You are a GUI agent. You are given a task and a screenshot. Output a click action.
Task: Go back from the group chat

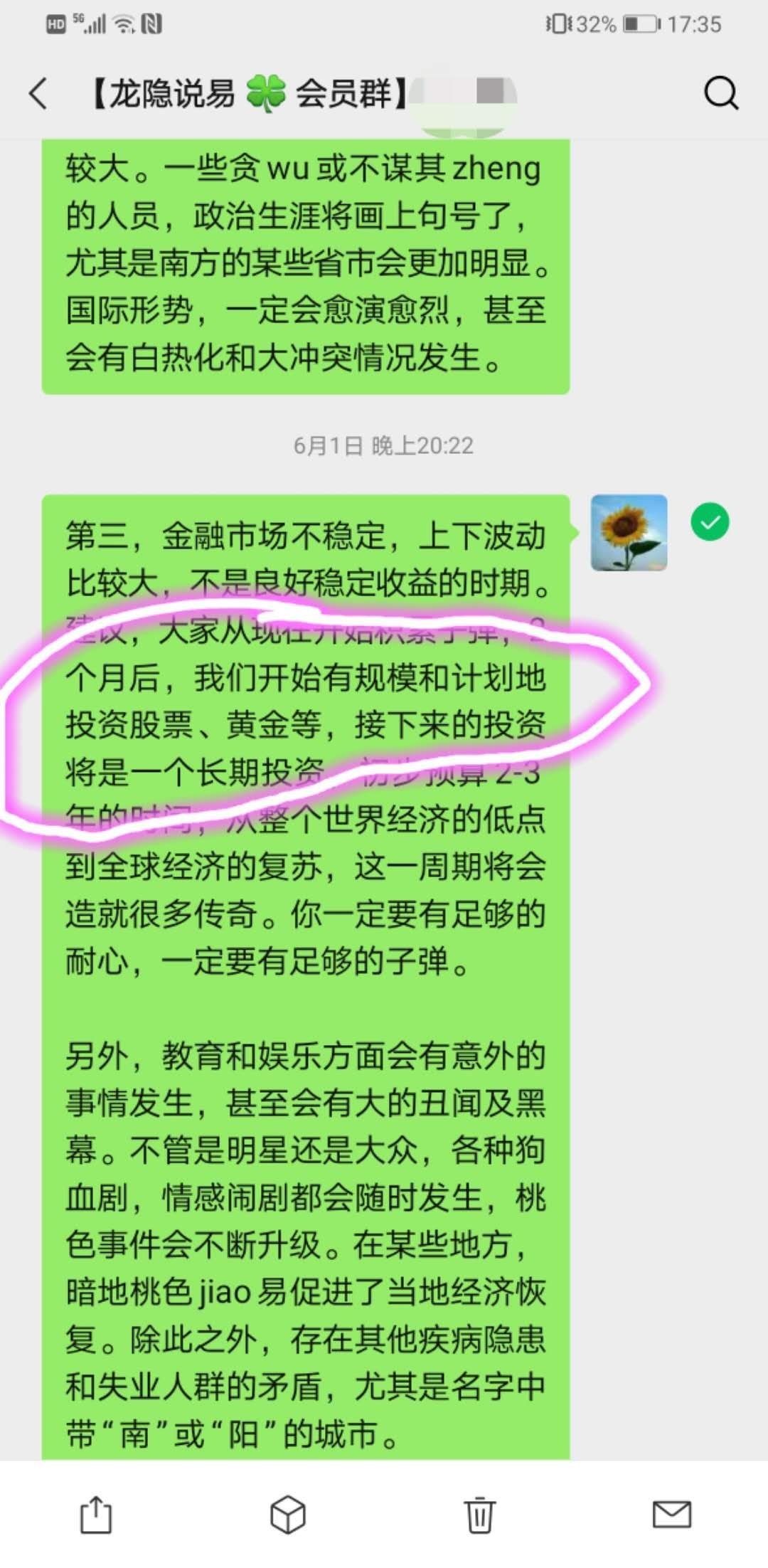(x=39, y=93)
